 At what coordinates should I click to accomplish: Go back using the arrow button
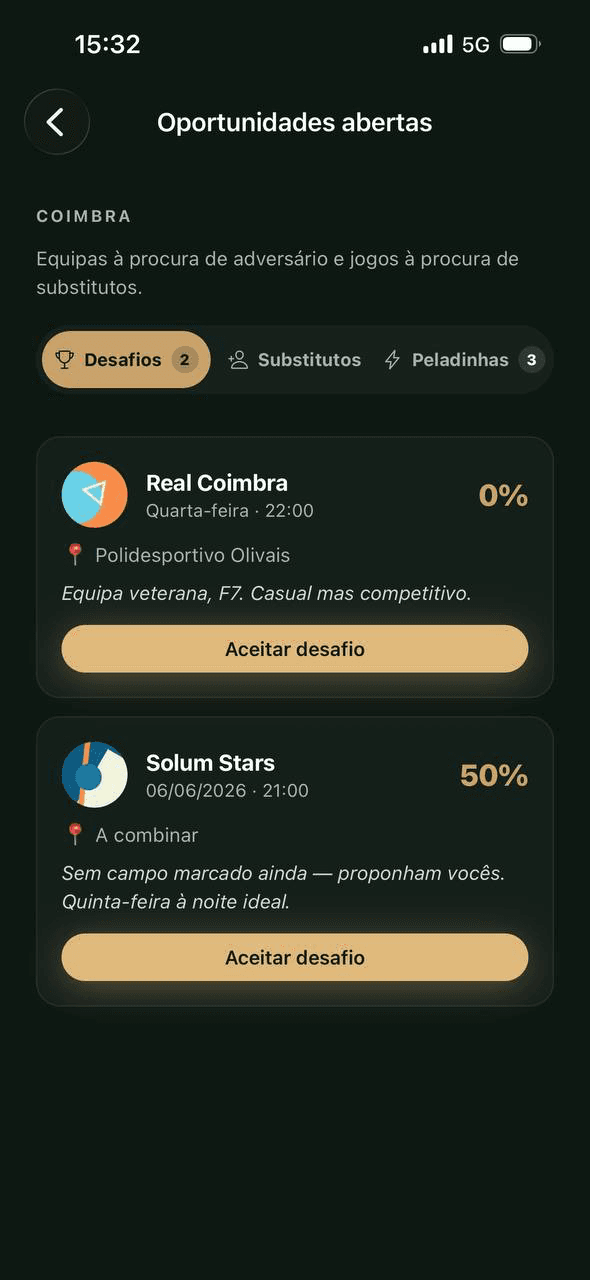(57, 122)
